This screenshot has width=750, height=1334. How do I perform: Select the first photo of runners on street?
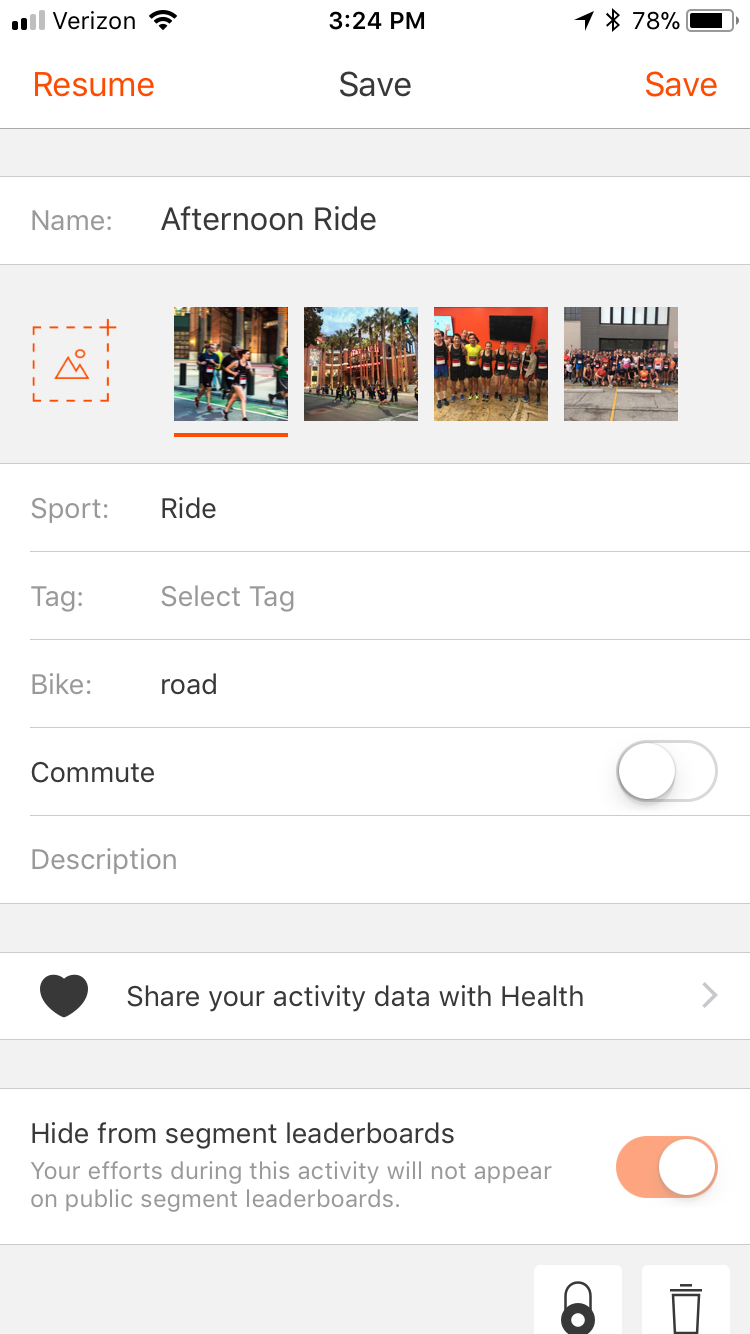(231, 364)
